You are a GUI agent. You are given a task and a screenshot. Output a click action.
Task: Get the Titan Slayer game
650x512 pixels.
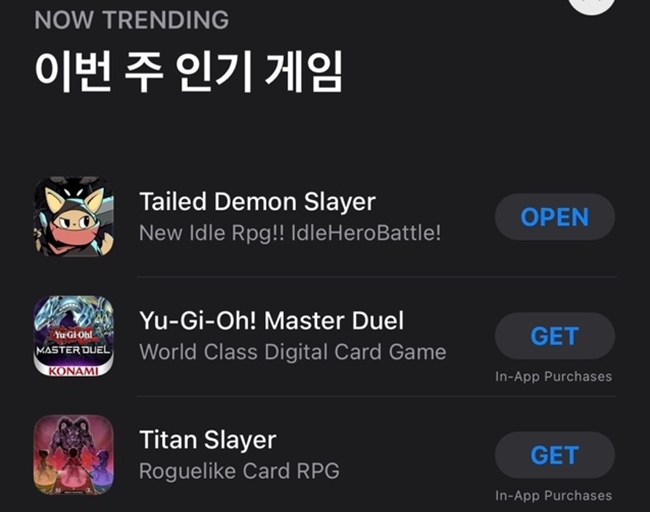[555, 455]
